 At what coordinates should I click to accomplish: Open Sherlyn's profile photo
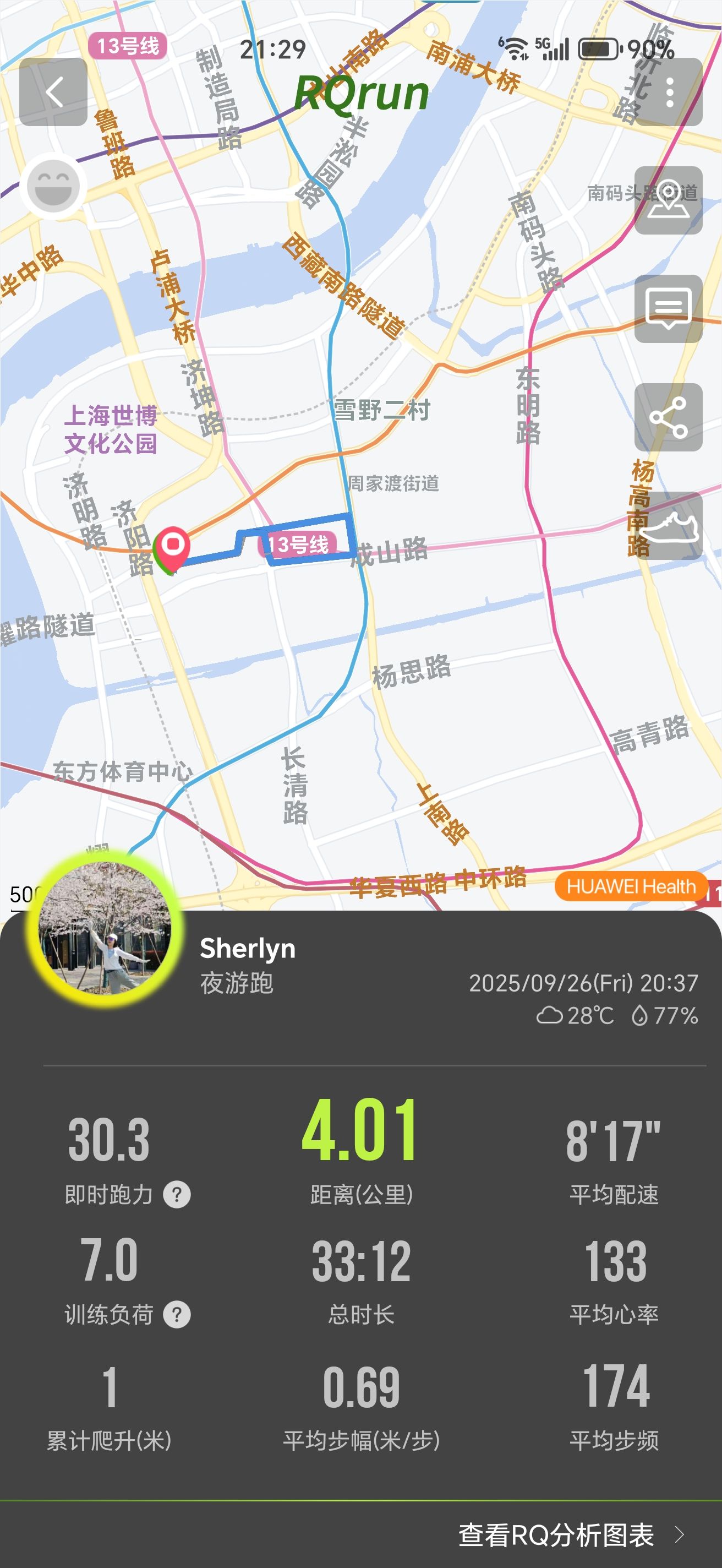[104, 929]
